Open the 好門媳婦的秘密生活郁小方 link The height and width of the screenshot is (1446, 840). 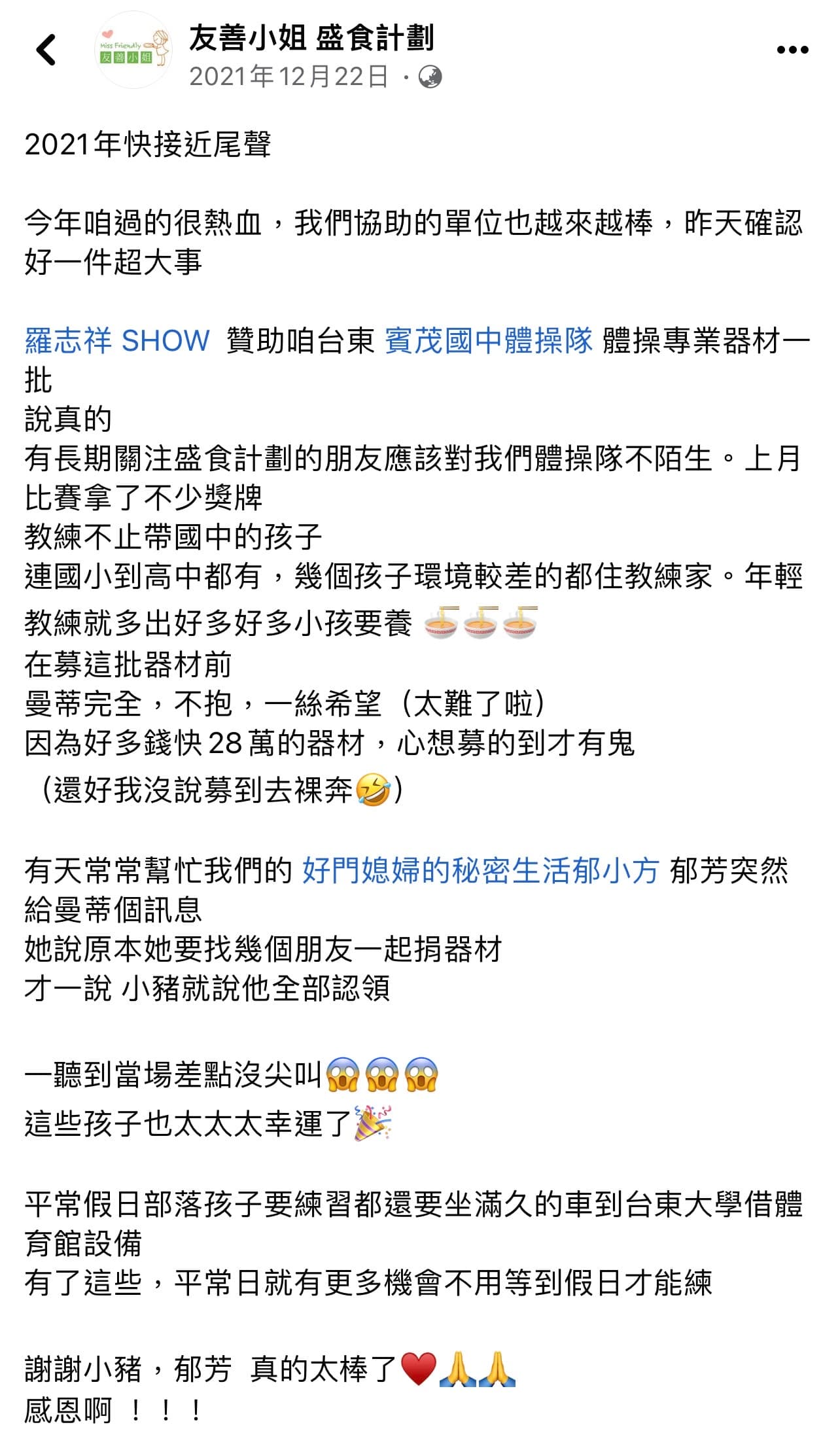pyautogui.click(x=481, y=871)
